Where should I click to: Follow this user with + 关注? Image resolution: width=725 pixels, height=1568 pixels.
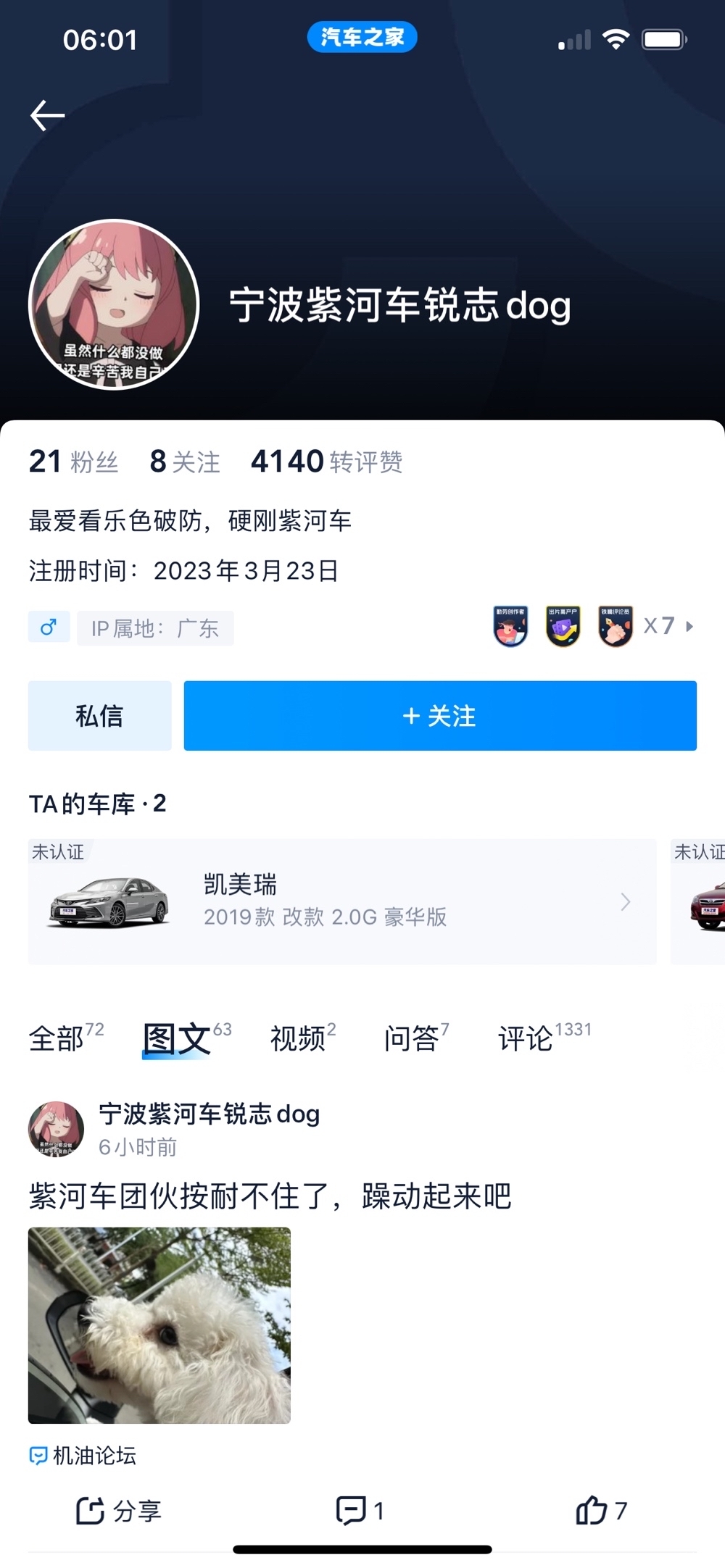pos(439,716)
